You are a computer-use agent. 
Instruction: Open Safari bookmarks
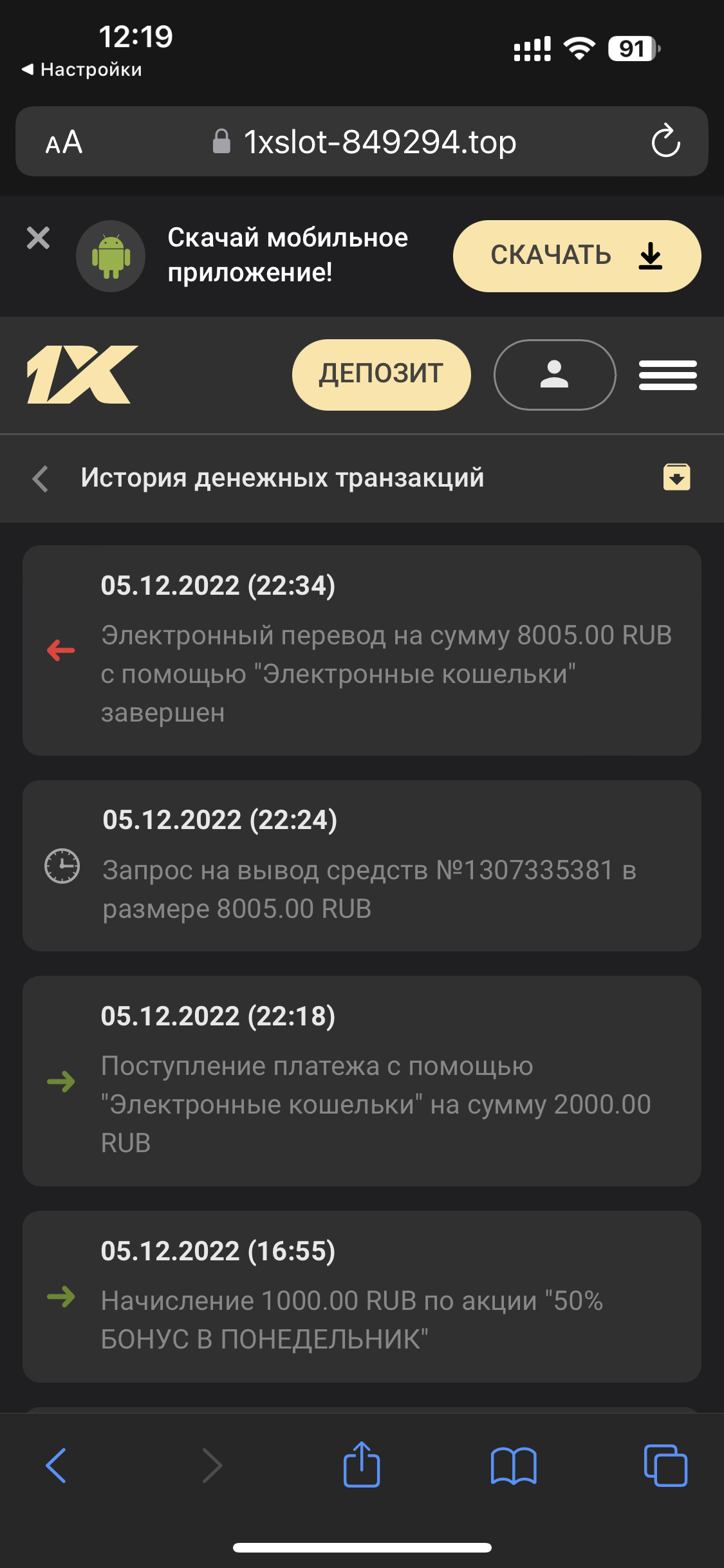point(513,1465)
